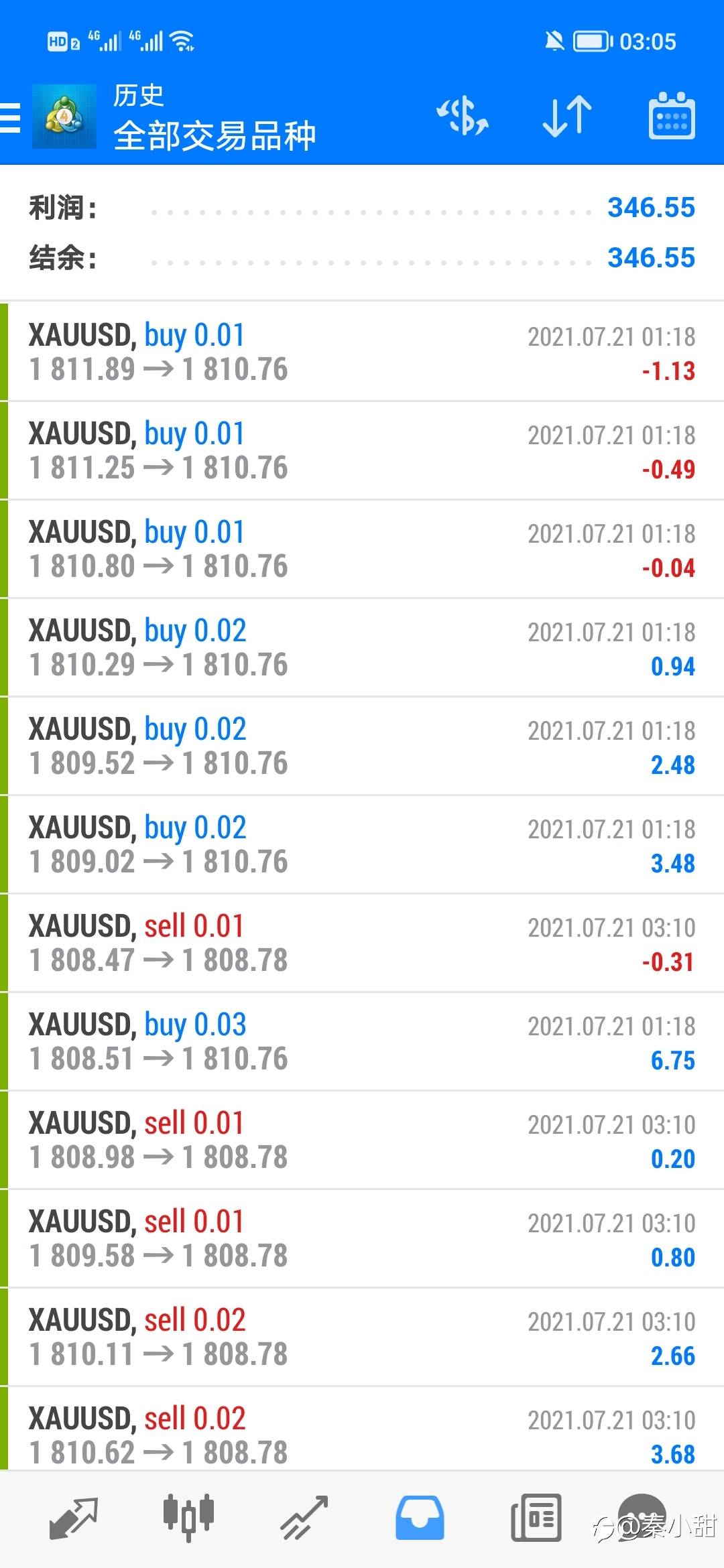This screenshot has width=724, height=1568.
Task: Open the calendar date range picker
Action: click(672, 117)
